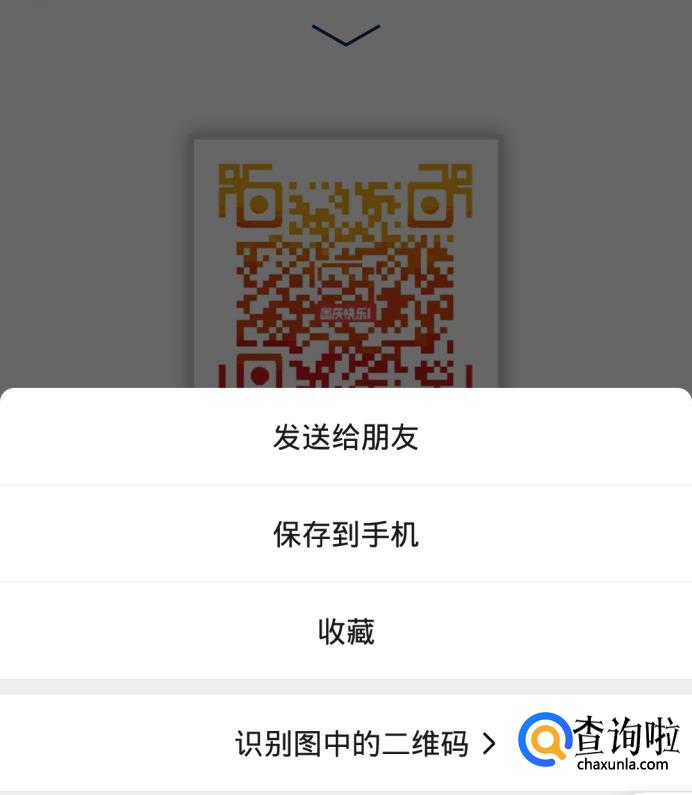Tap 收藏 to add to favorites

(346, 631)
